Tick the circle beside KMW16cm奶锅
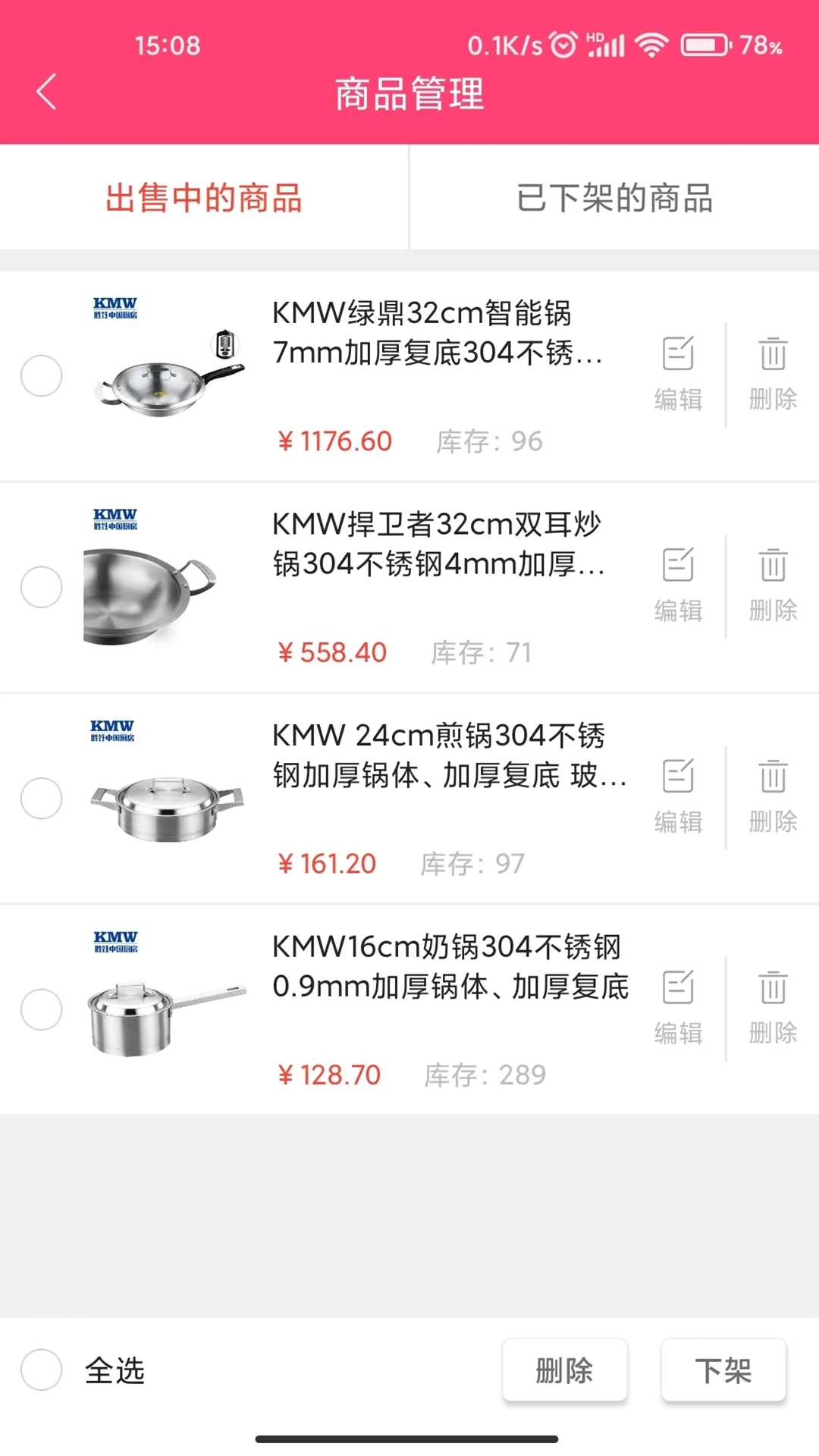 (x=42, y=1010)
